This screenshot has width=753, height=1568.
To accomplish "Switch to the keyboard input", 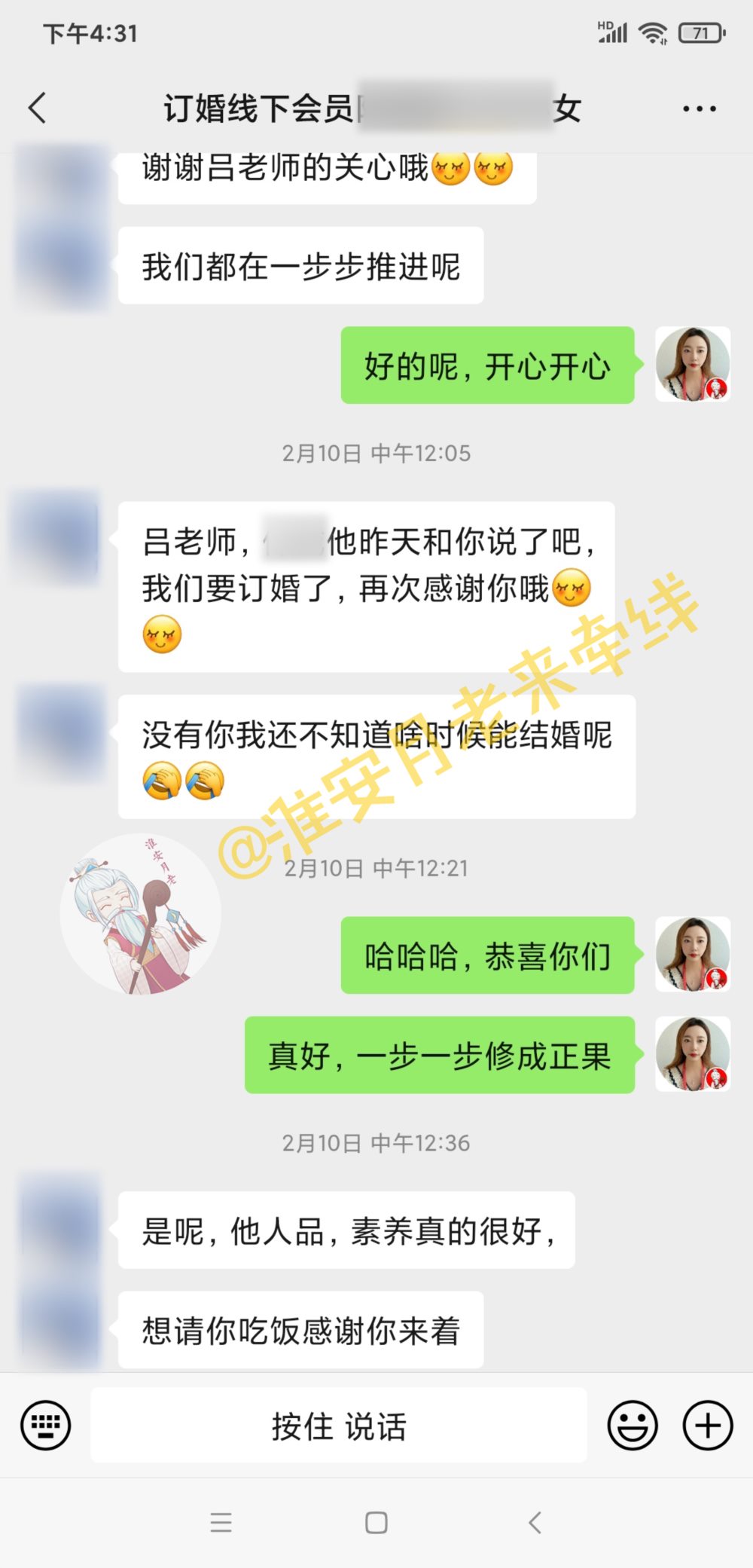I will (x=46, y=1425).
